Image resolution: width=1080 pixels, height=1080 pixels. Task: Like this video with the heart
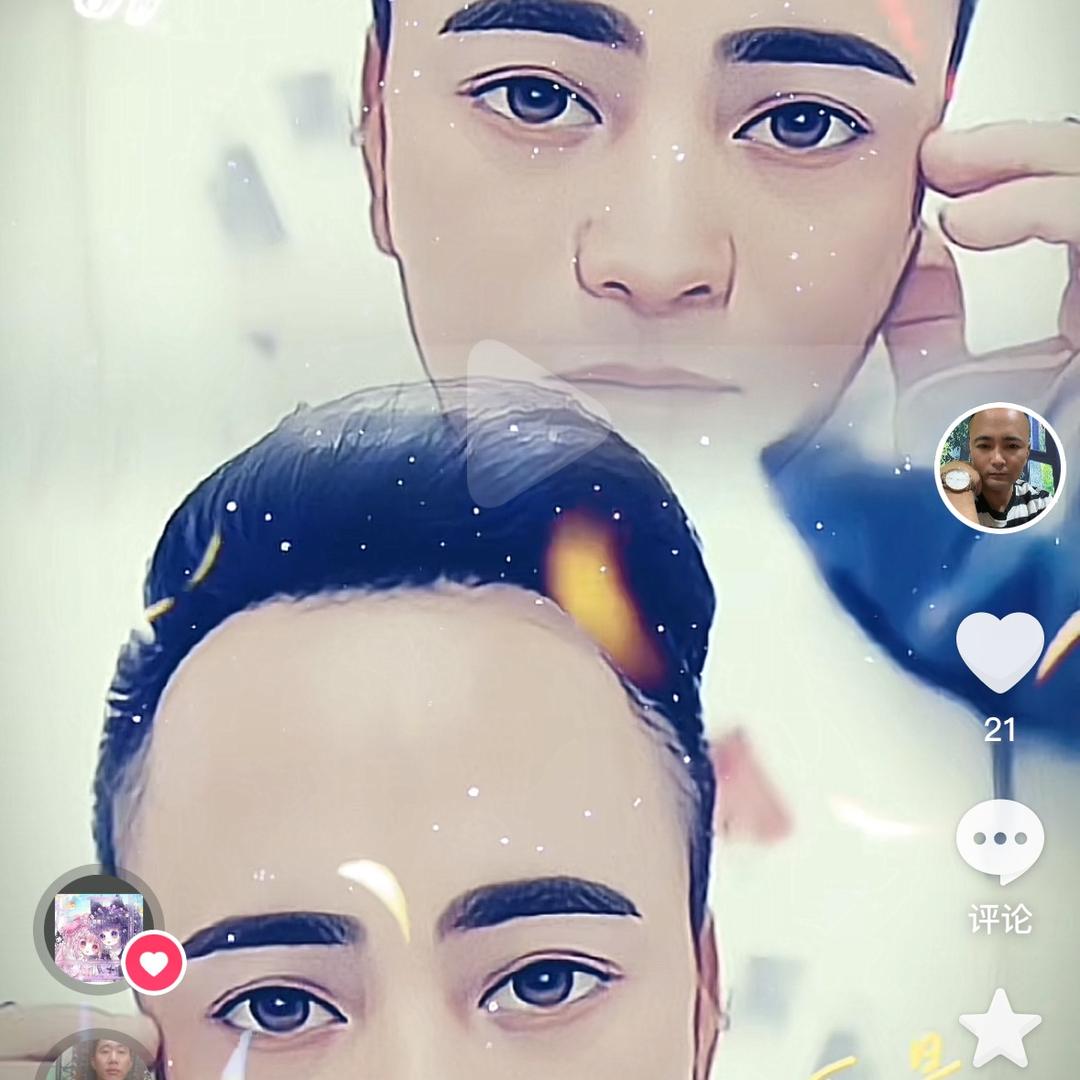999,651
